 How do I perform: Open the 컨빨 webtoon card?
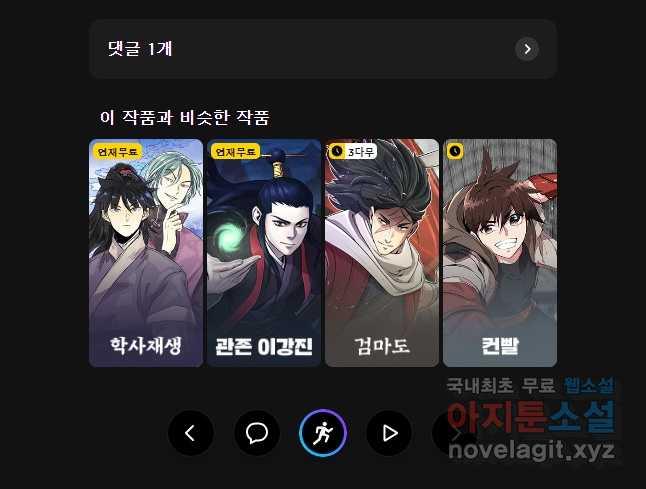point(500,253)
